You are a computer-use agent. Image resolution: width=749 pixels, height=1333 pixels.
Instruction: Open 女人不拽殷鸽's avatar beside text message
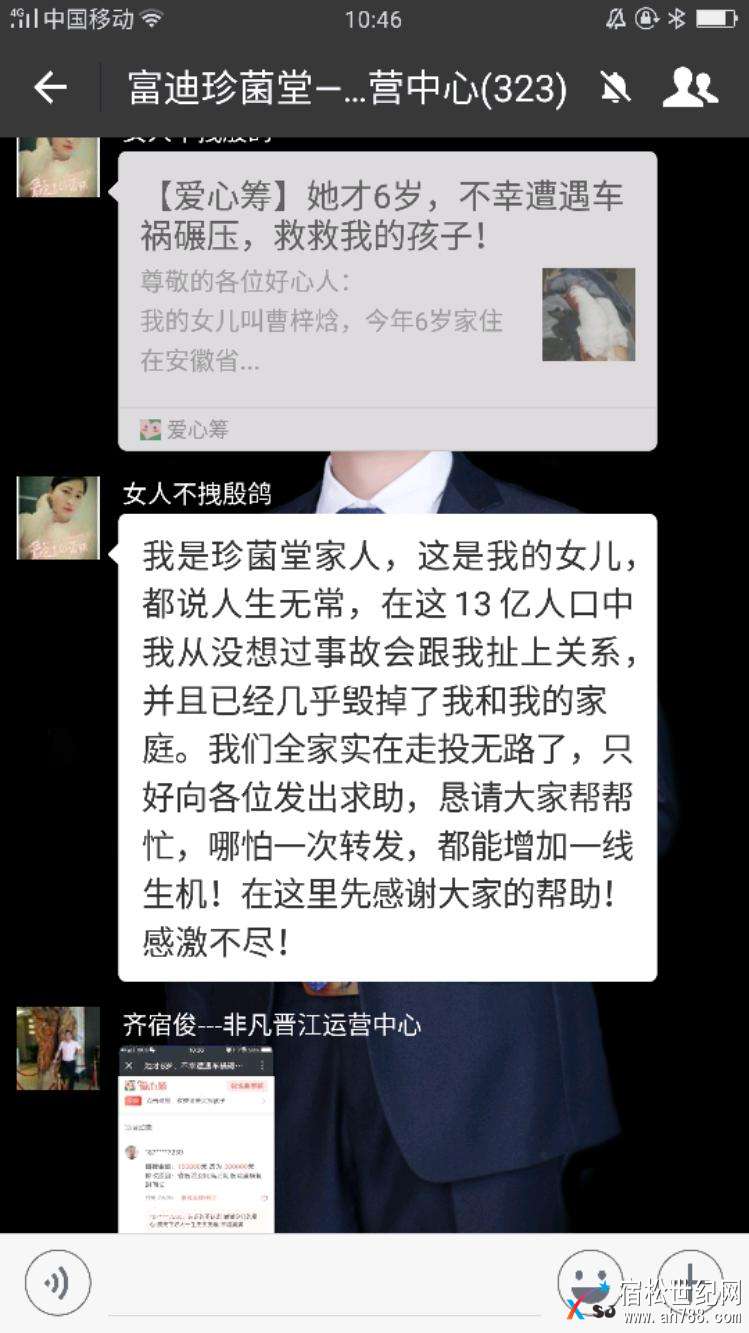pos(58,517)
